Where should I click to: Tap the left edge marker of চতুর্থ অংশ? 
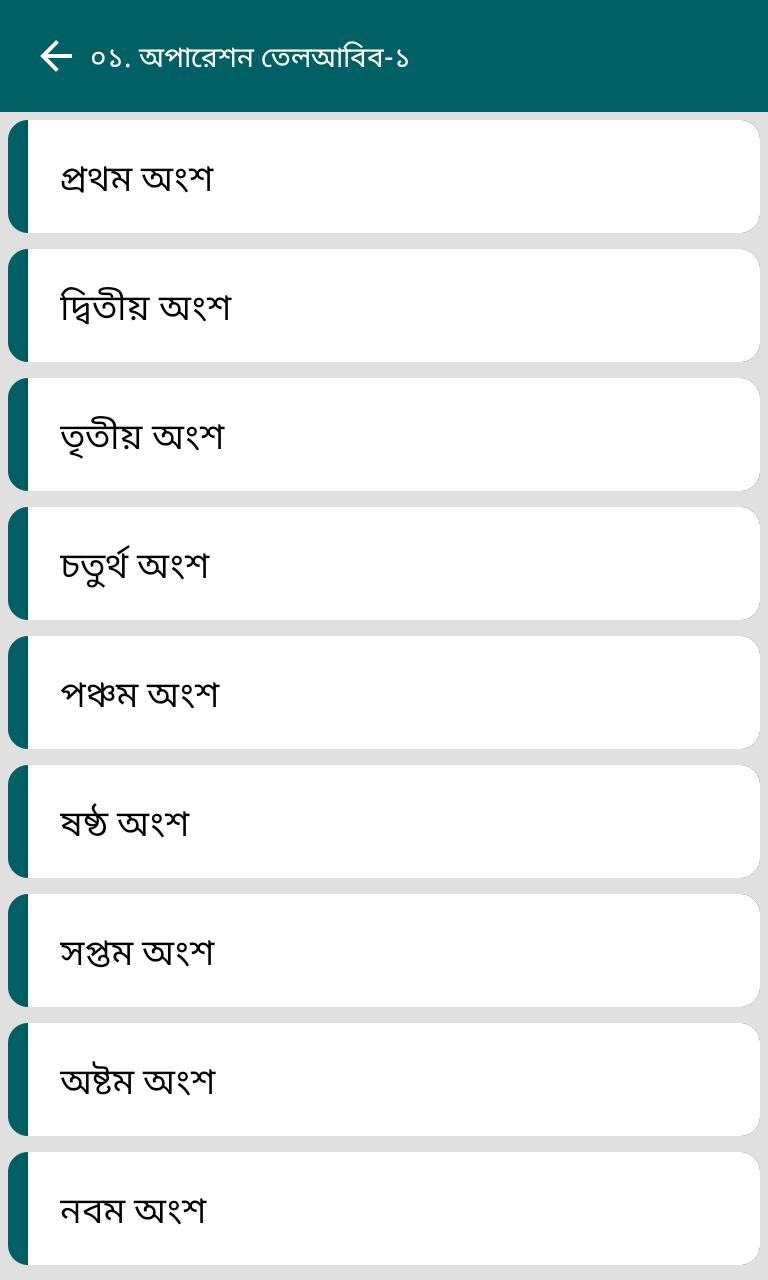15,563
